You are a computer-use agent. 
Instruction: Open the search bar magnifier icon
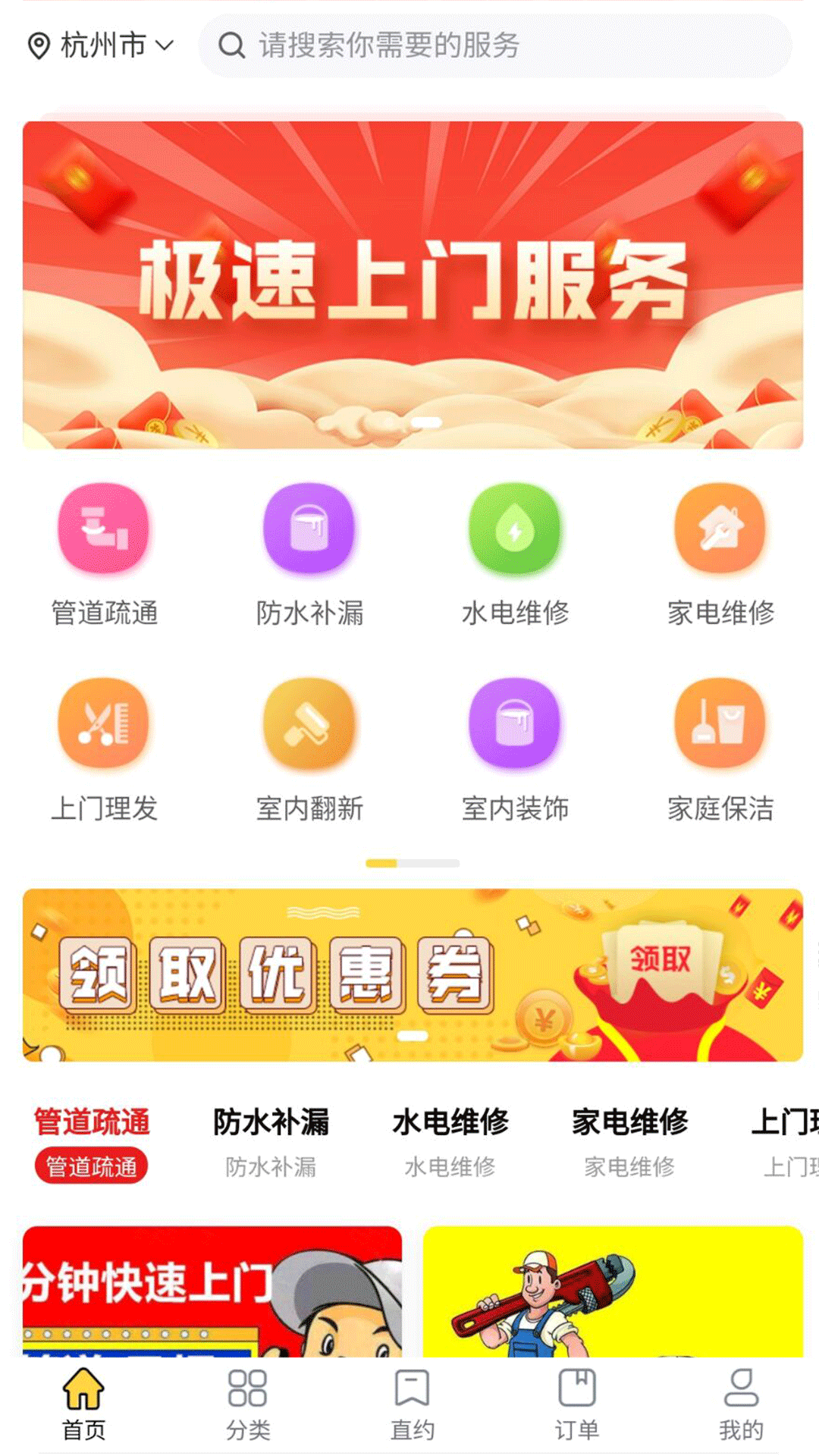[x=231, y=47]
